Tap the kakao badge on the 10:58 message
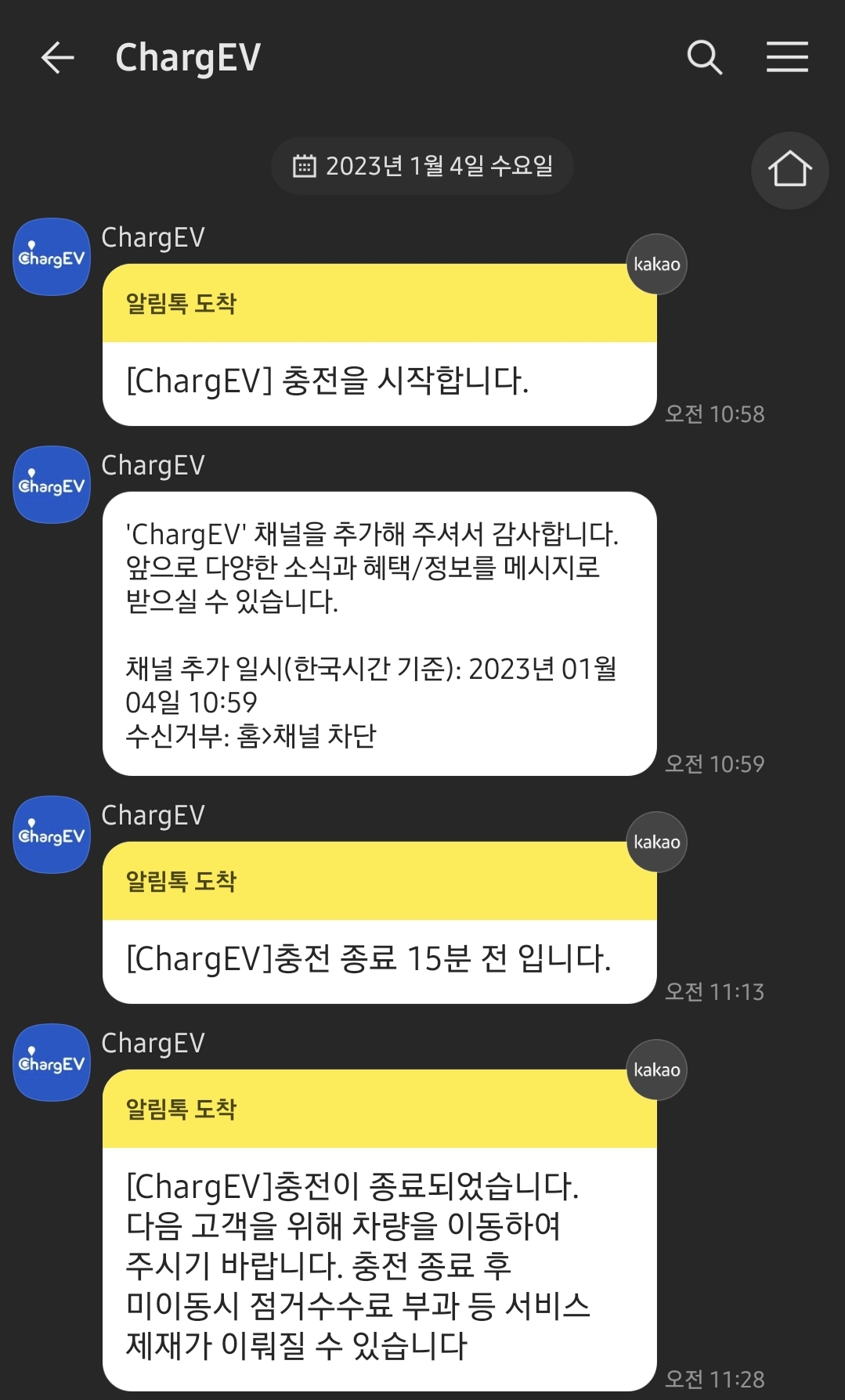The height and width of the screenshot is (1400, 845). (655, 264)
